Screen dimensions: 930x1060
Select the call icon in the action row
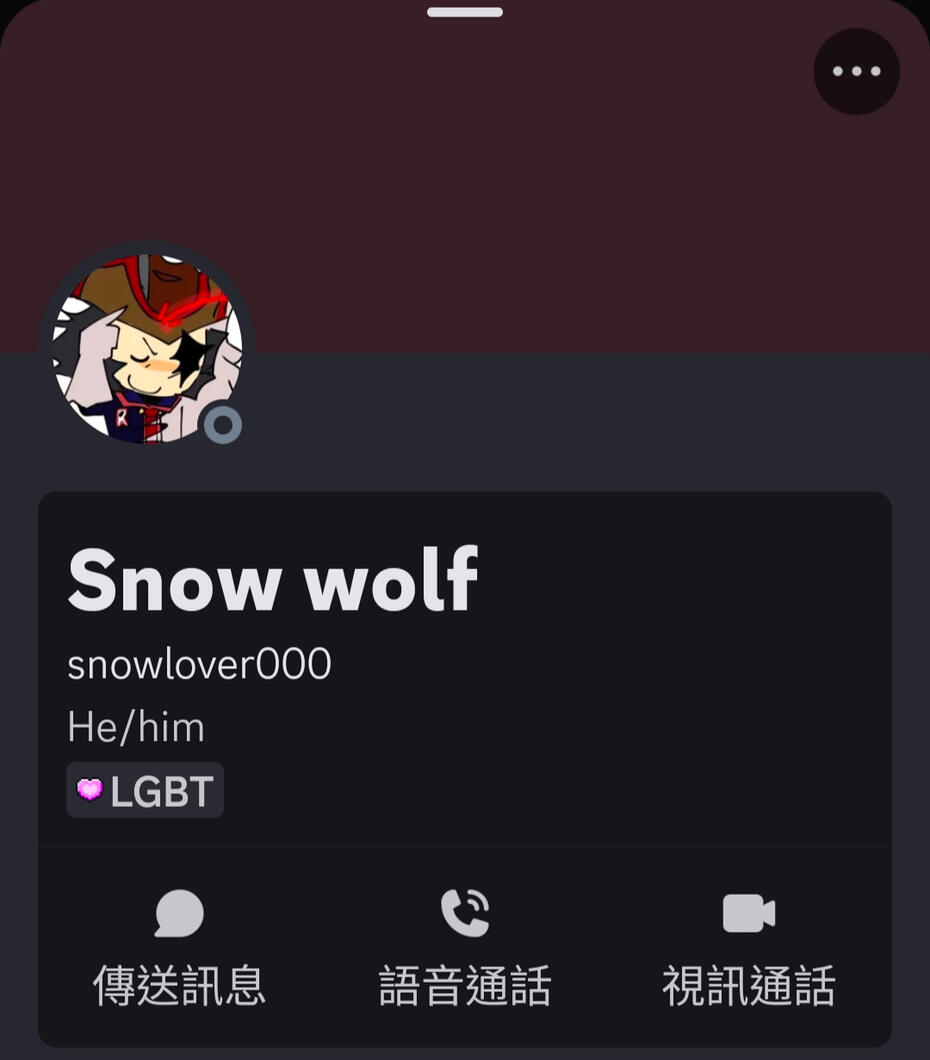tap(463, 910)
